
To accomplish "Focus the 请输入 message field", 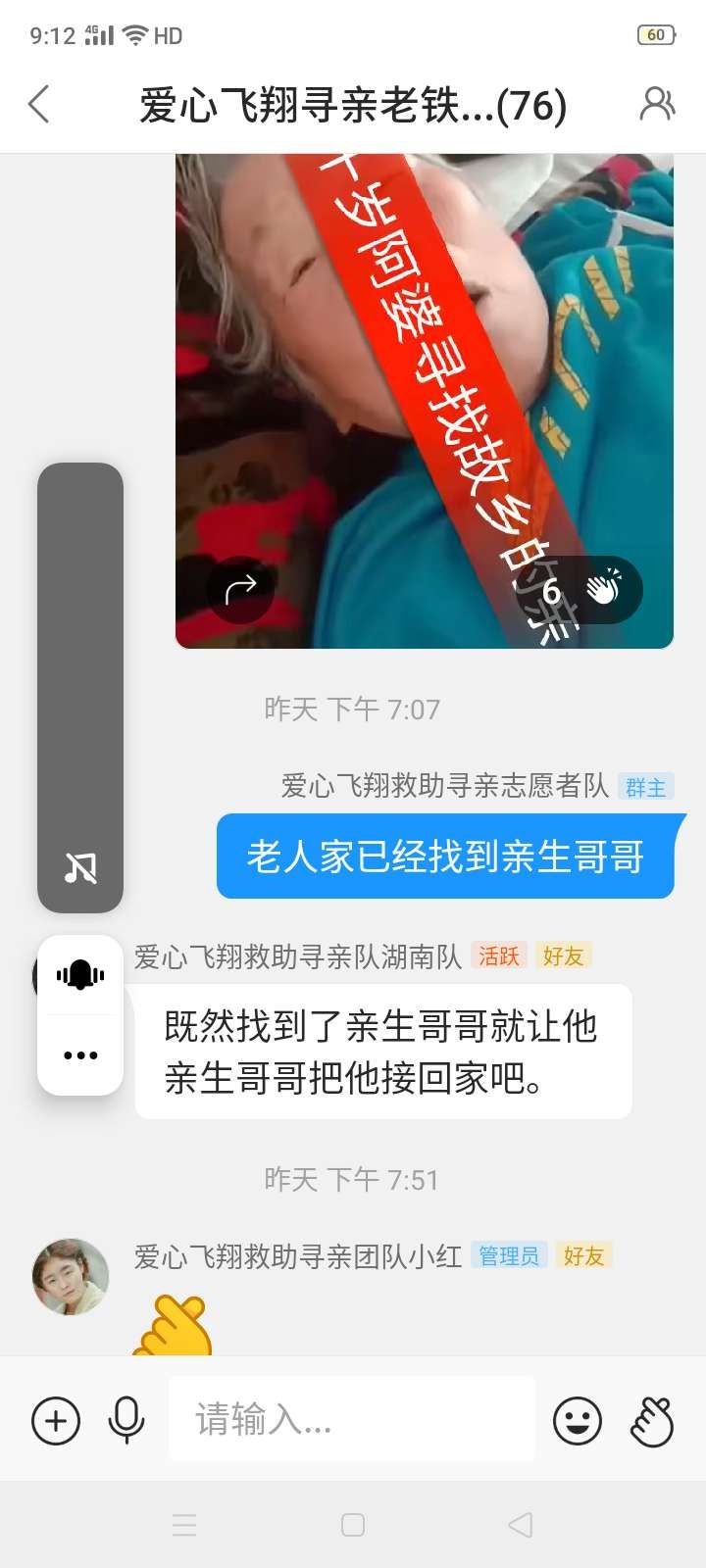I will pos(351,1418).
